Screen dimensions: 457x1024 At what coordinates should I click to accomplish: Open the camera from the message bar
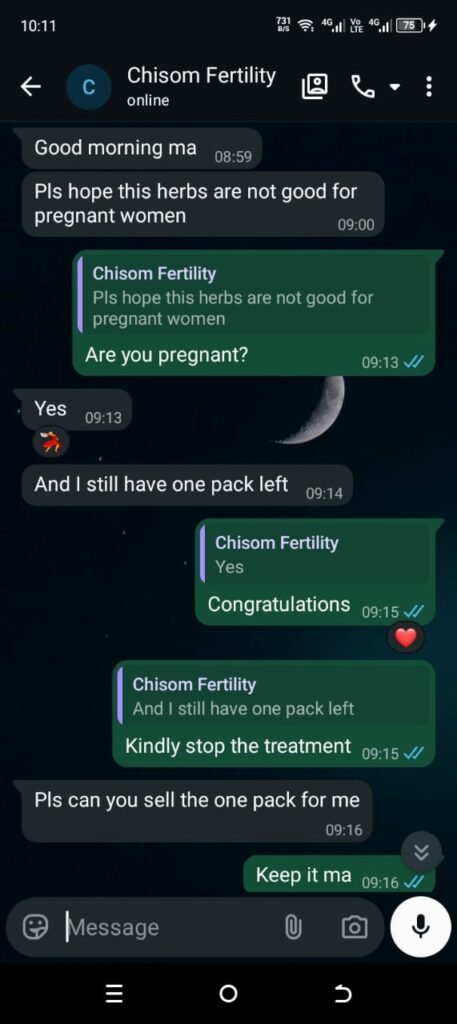pyautogui.click(x=355, y=927)
